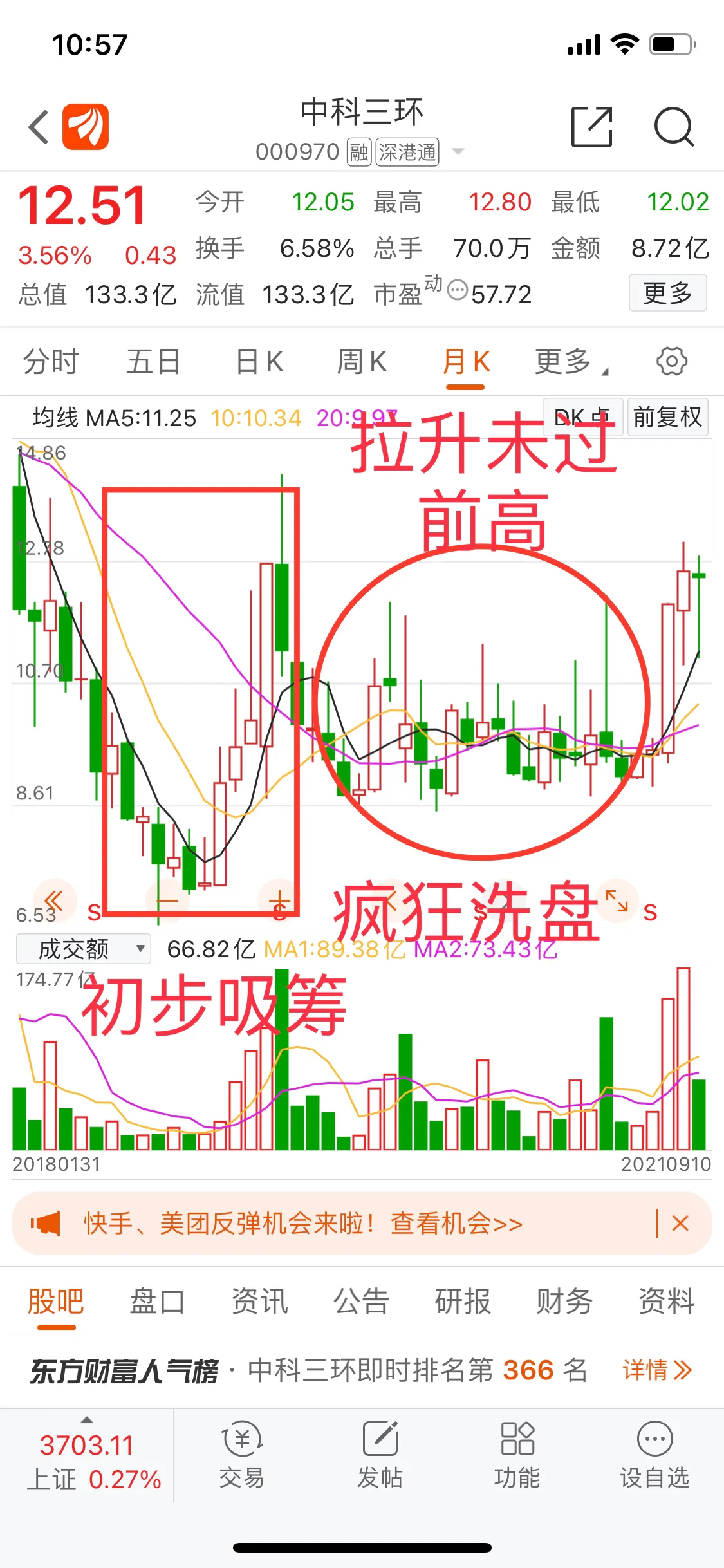Screen dimensions: 724x1568
Task: Show the 日K chart
Action: tap(259, 362)
